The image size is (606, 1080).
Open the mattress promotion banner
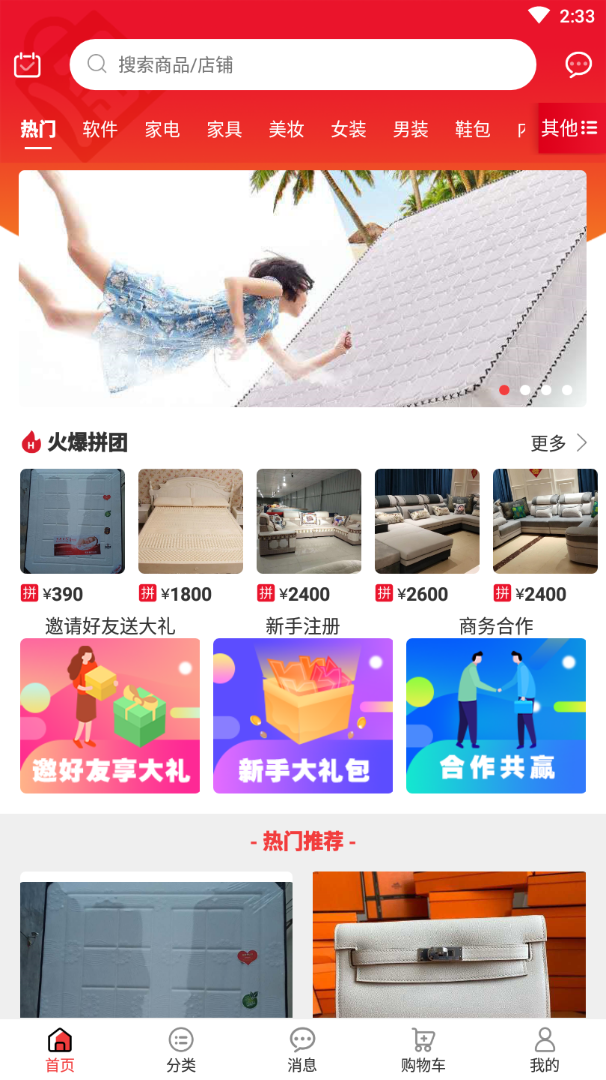coord(302,288)
